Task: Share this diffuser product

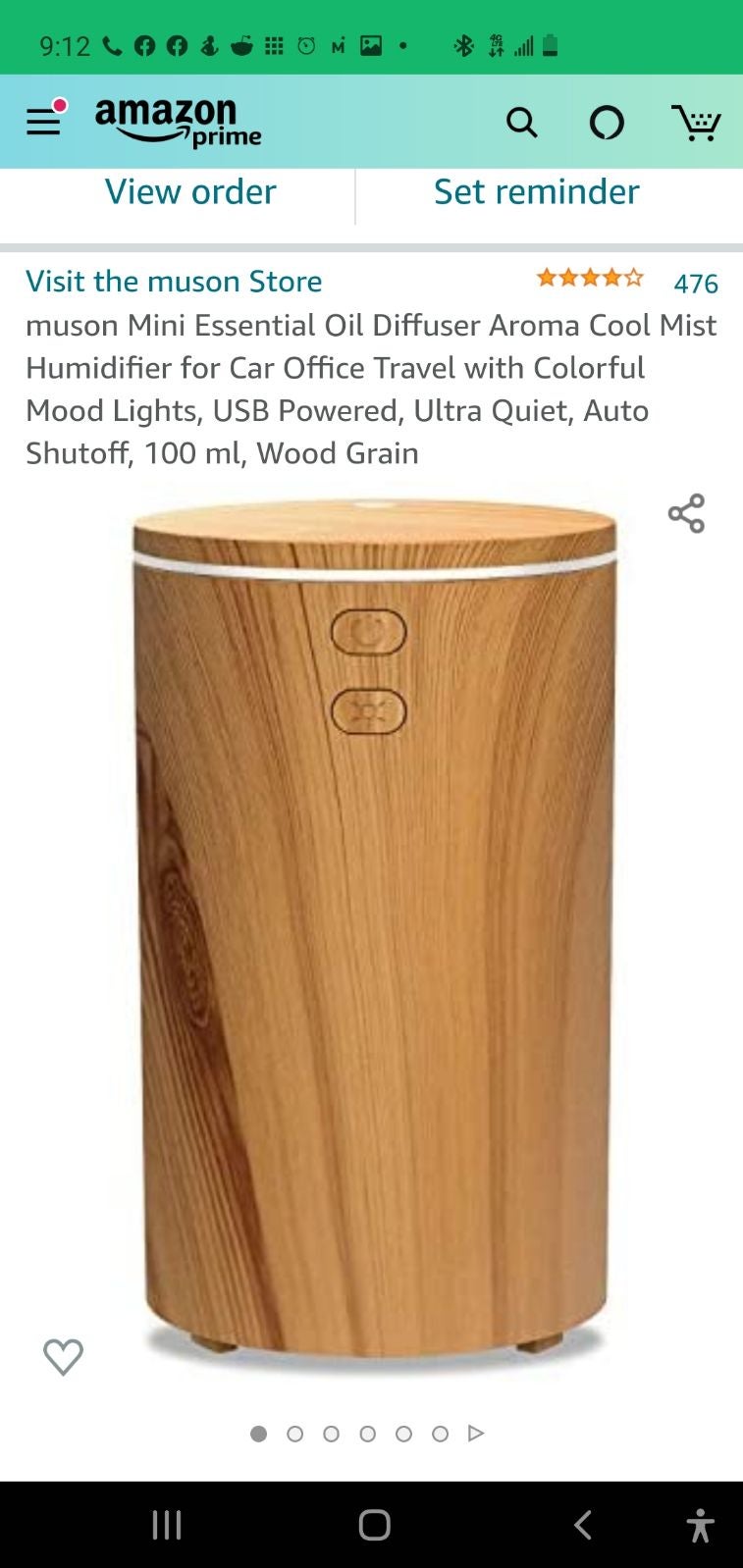Action: (686, 513)
